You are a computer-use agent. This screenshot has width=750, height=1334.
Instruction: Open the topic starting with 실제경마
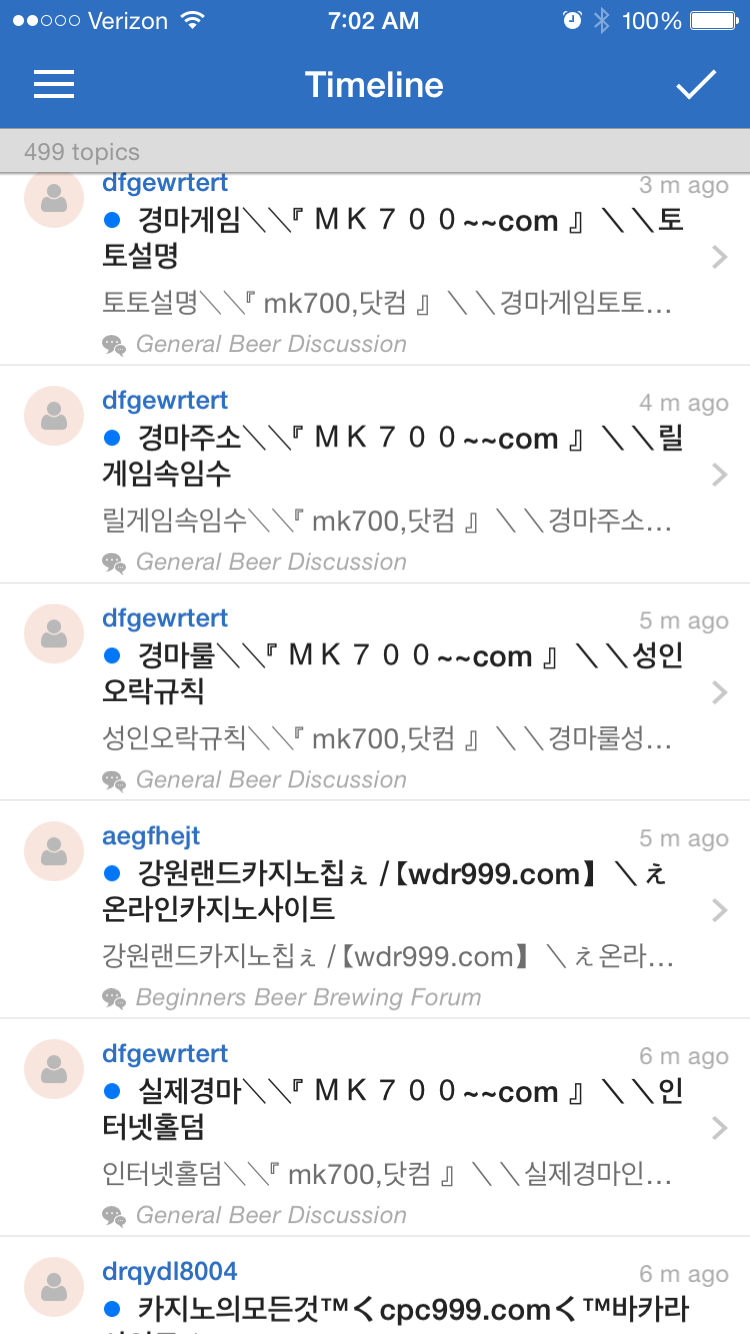coord(375,1129)
